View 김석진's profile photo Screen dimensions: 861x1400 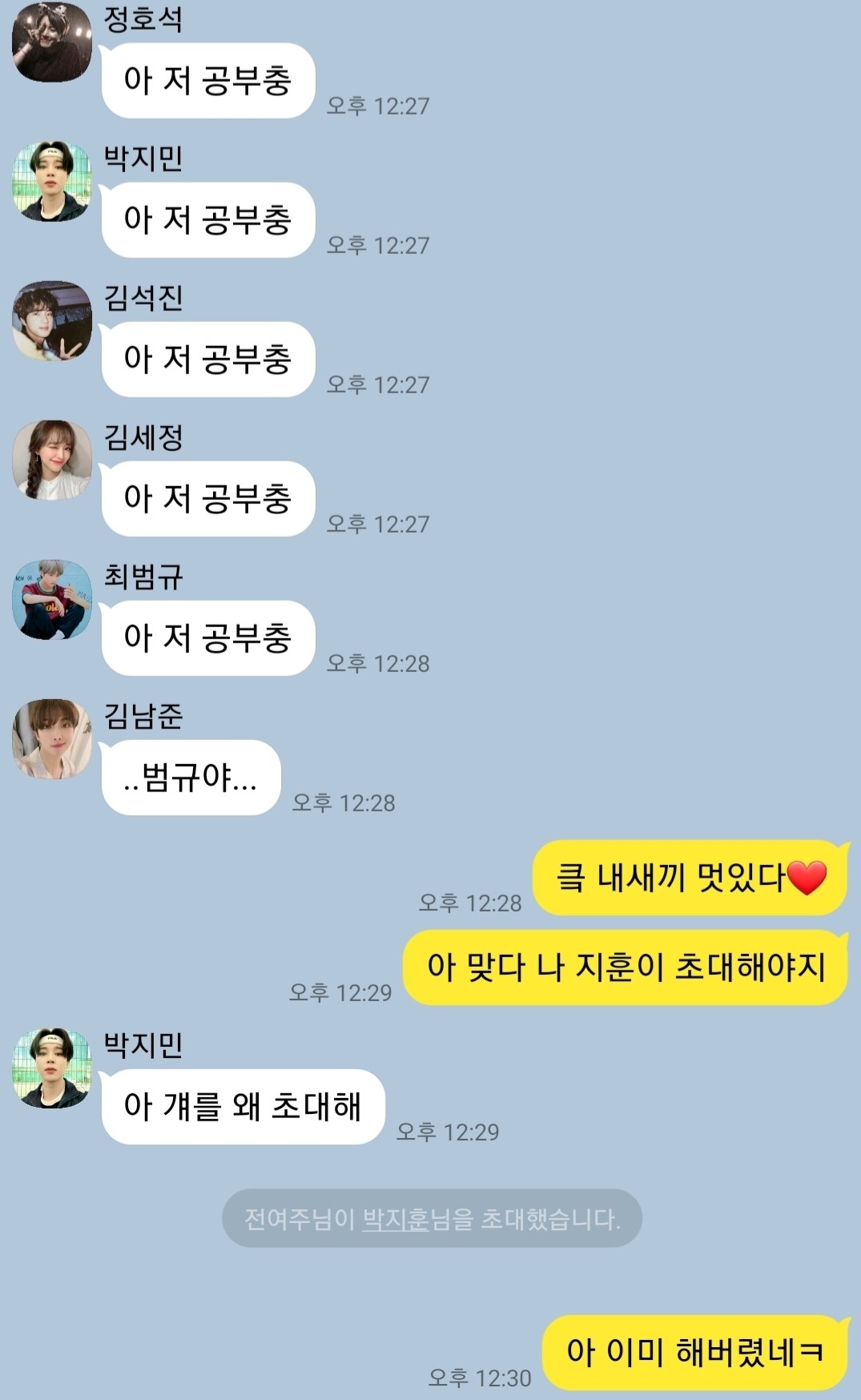coord(52,320)
